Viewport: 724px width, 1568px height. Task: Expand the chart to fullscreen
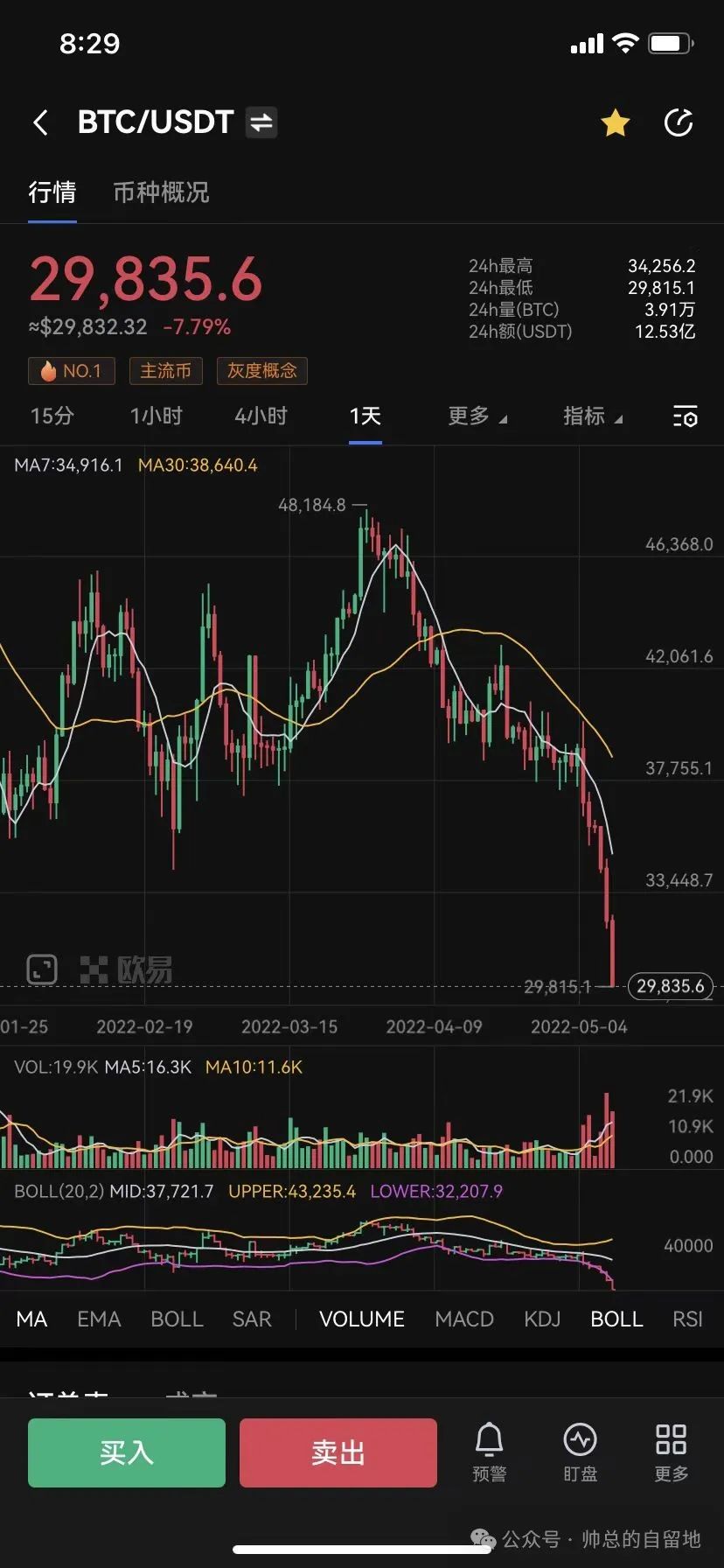42,969
